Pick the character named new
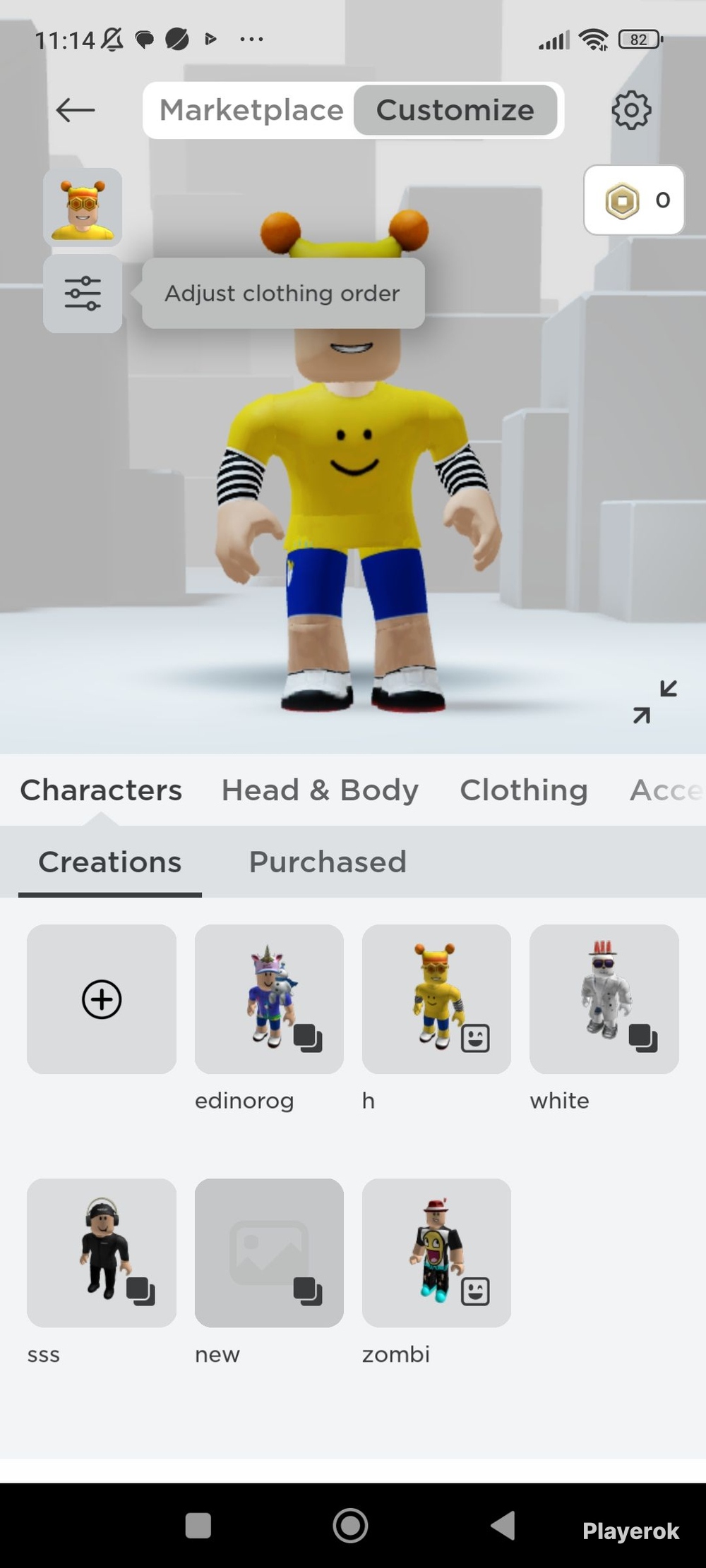The width and height of the screenshot is (706, 1568). click(269, 1253)
